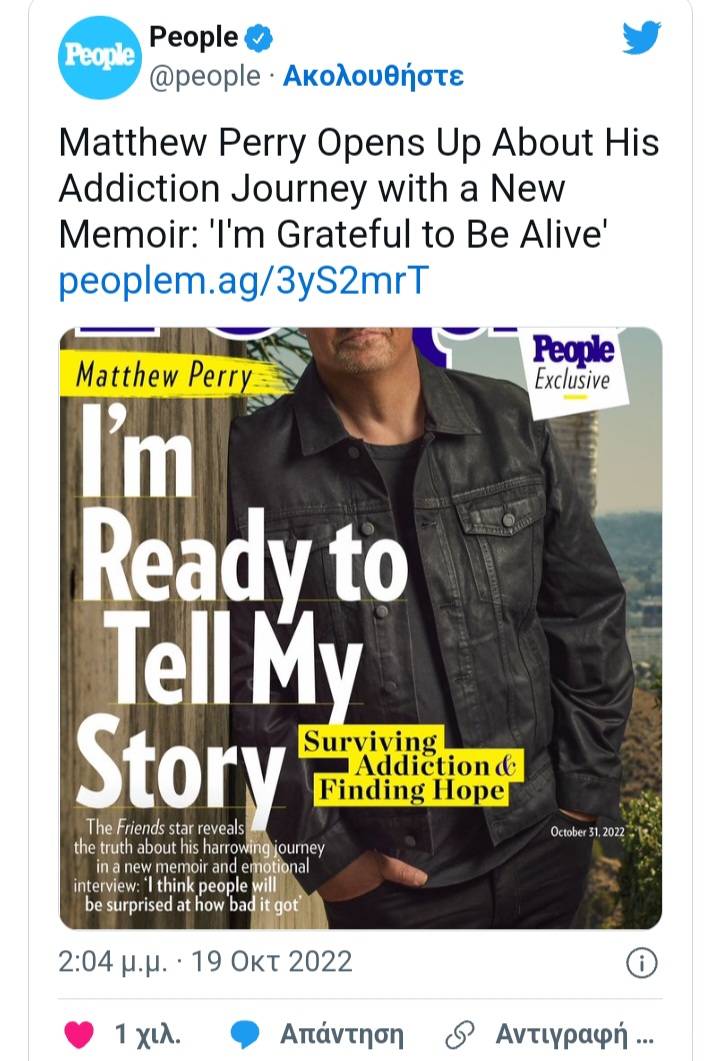Image resolution: width=720 pixels, height=1061 pixels.
Task: View the Matthew Perry magazine cover image
Action: point(360,628)
